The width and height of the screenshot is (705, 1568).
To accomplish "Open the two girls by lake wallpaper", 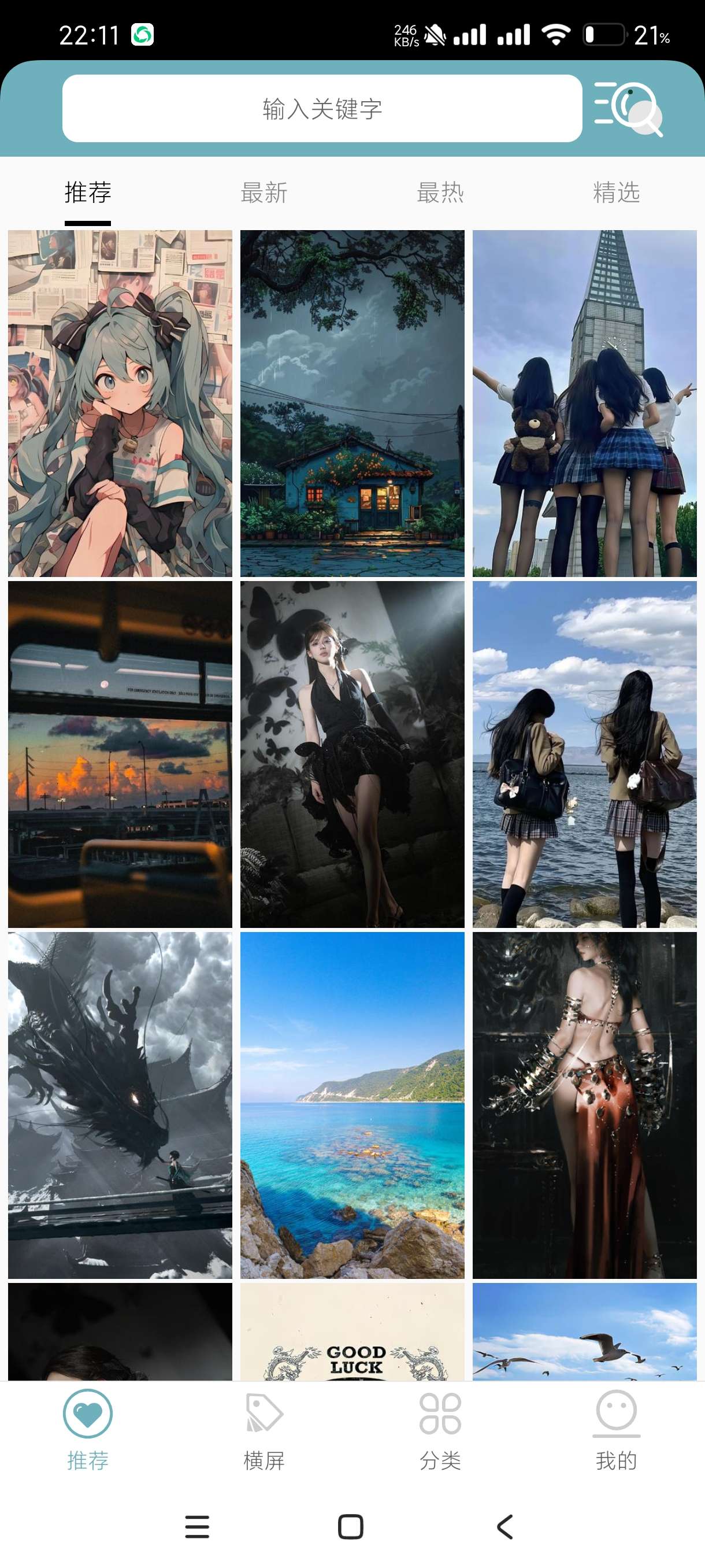I will [584, 754].
